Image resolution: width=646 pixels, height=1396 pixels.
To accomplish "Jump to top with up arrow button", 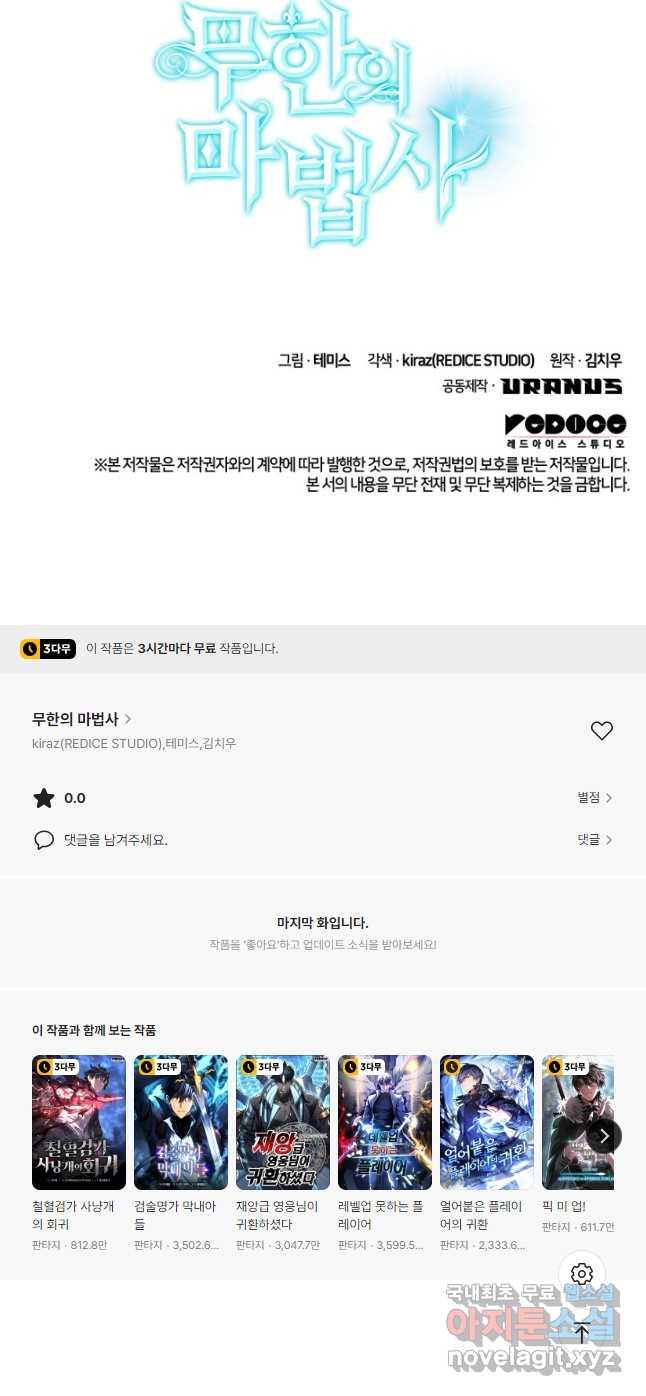I will (x=582, y=1331).
